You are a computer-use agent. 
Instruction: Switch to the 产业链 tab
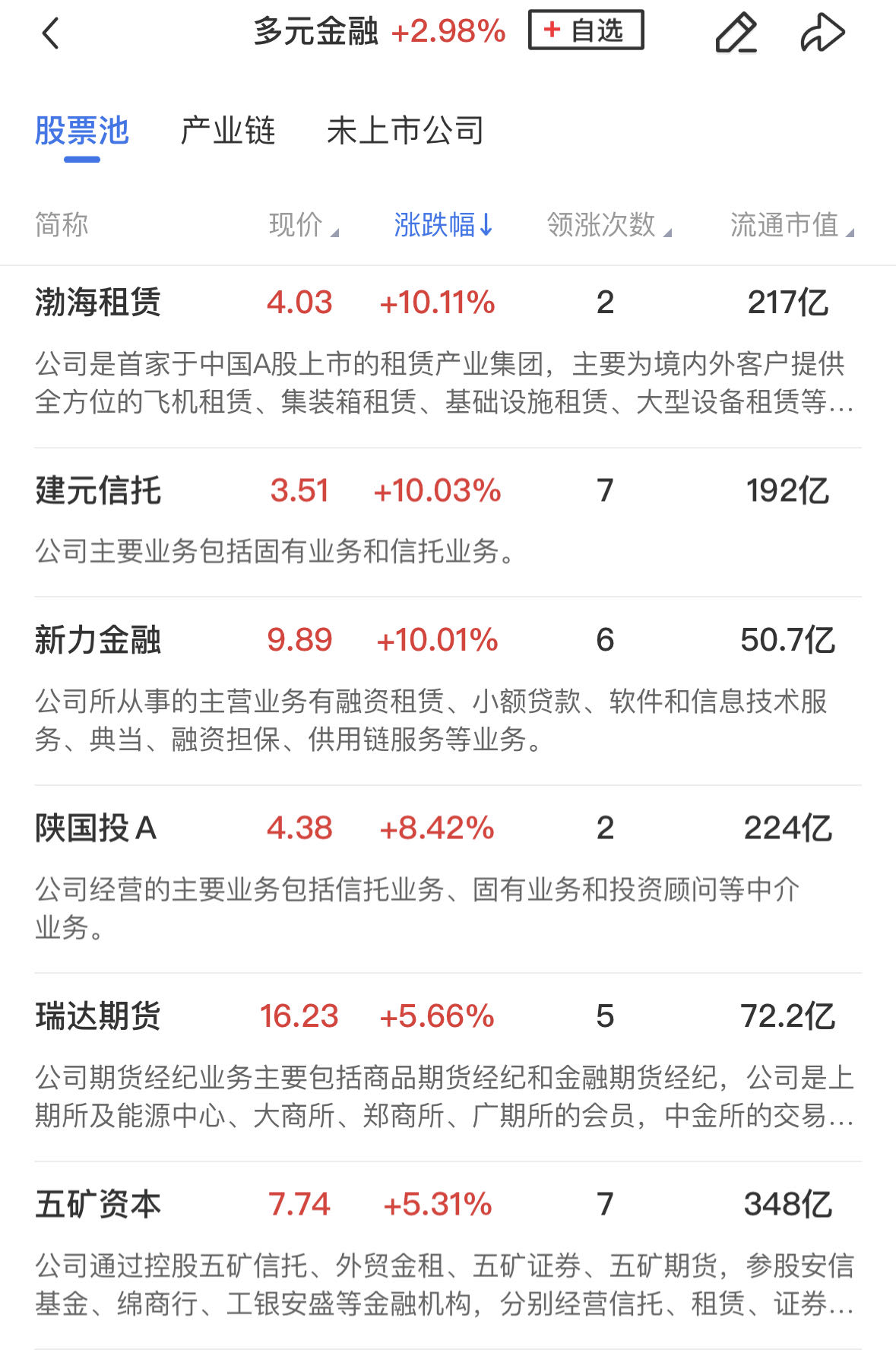coord(228,131)
